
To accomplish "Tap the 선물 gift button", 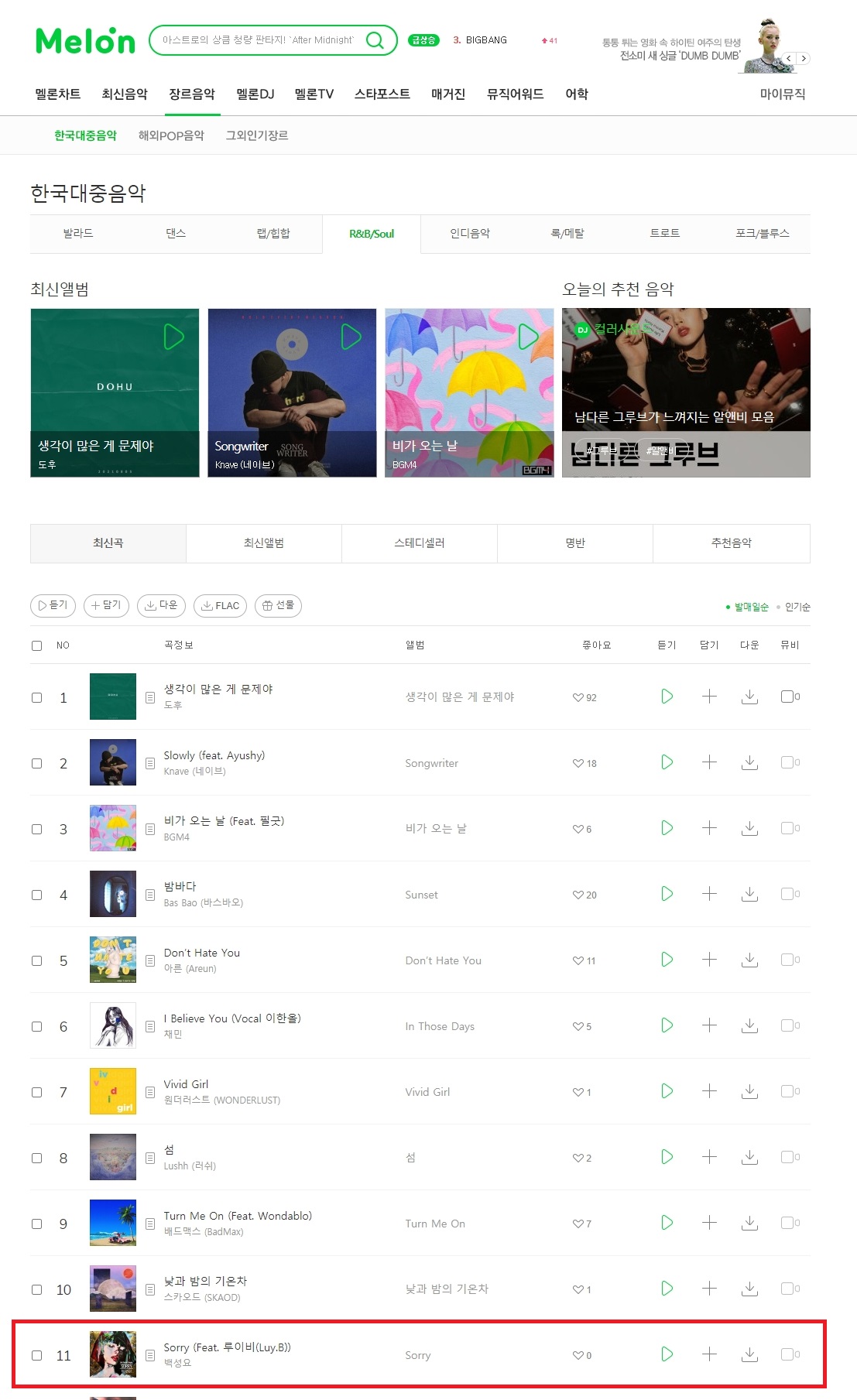I will tap(278, 605).
